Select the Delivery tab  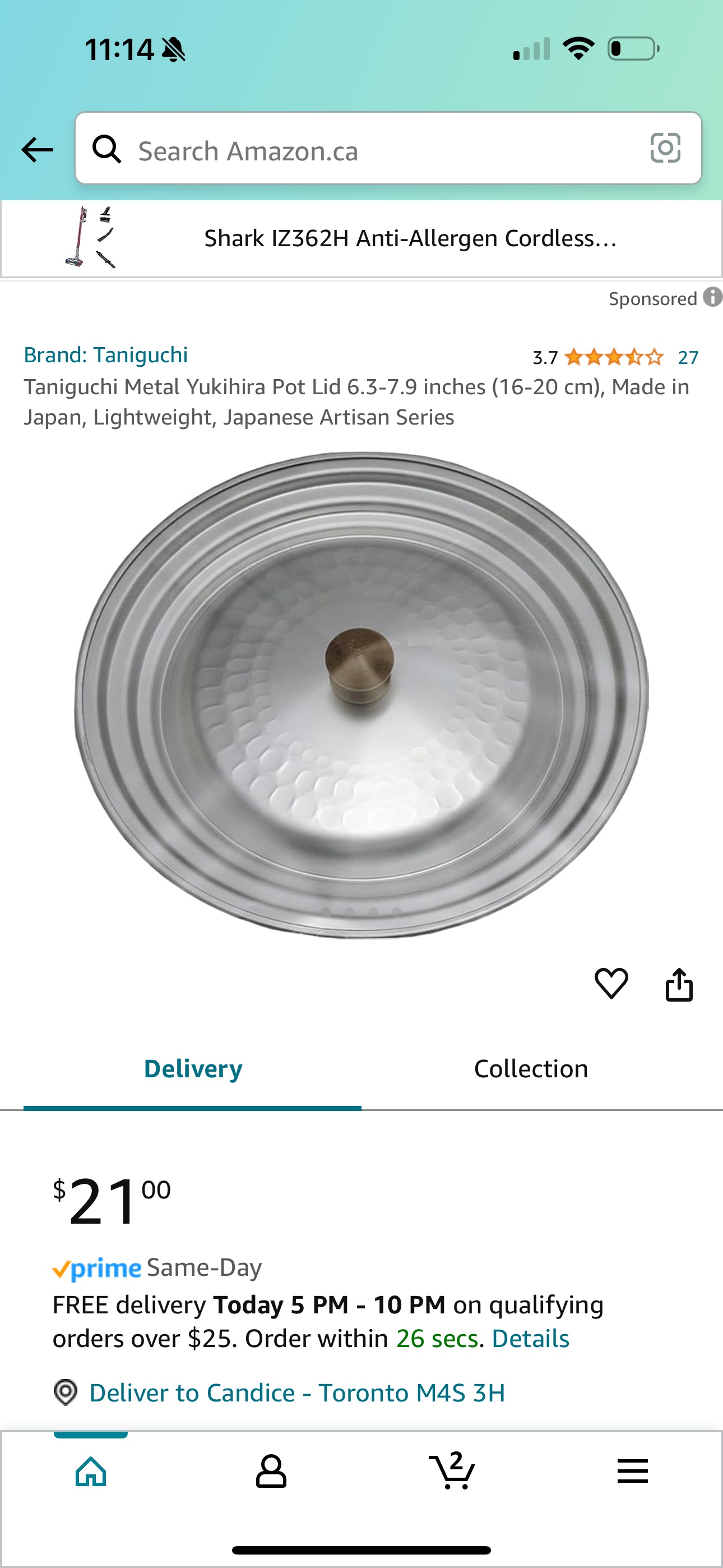click(193, 1069)
